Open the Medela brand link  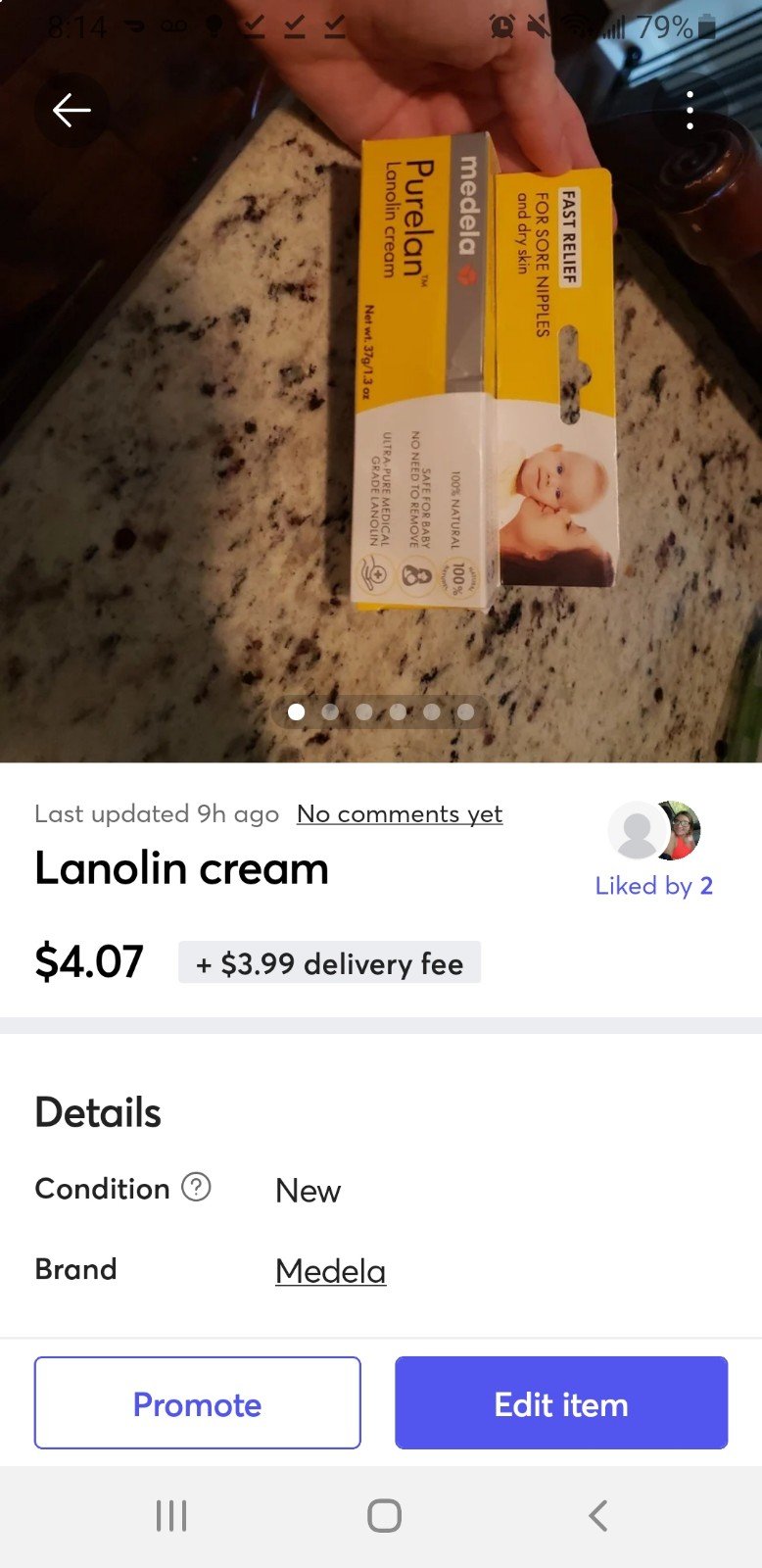click(x=330, y=1271)
